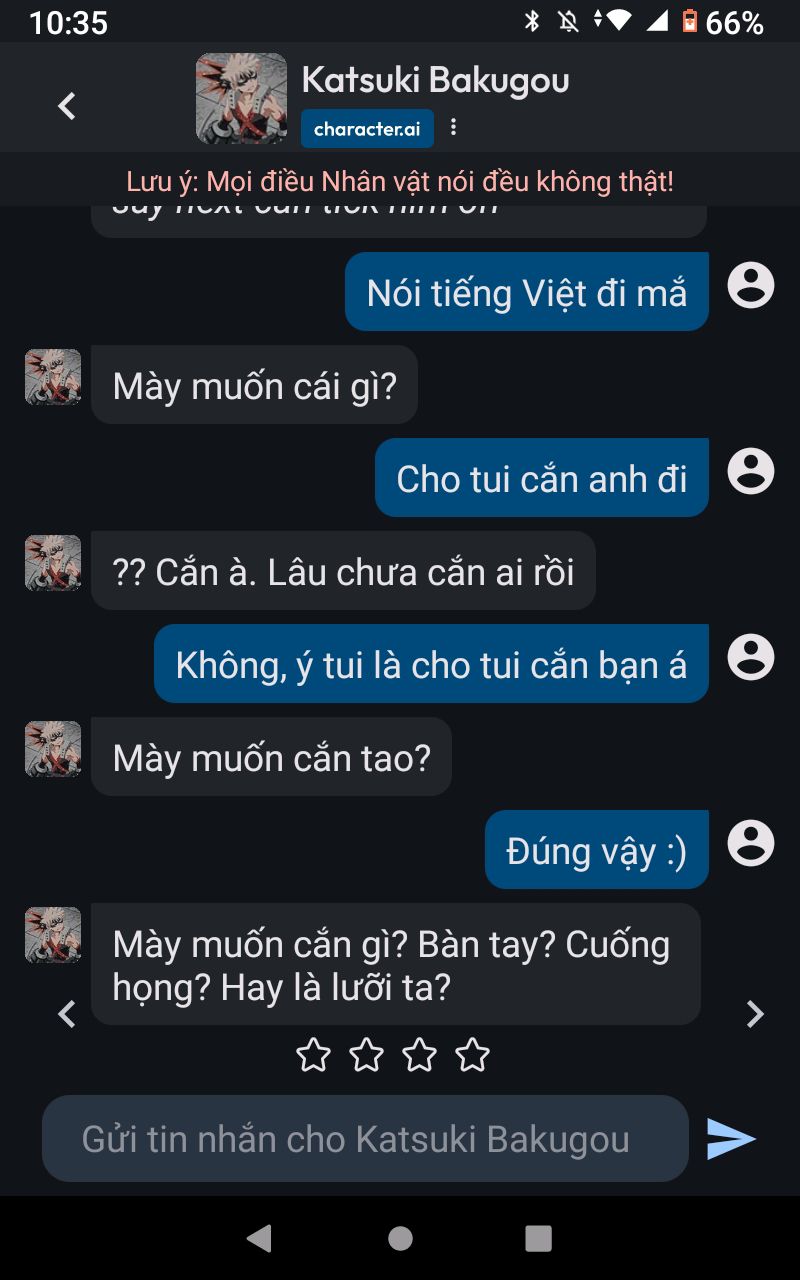This screenshot has height=1280, width=800.
Task: Show the previous alternative reply
Action: pyautogui.click(x=67, y=1015)
